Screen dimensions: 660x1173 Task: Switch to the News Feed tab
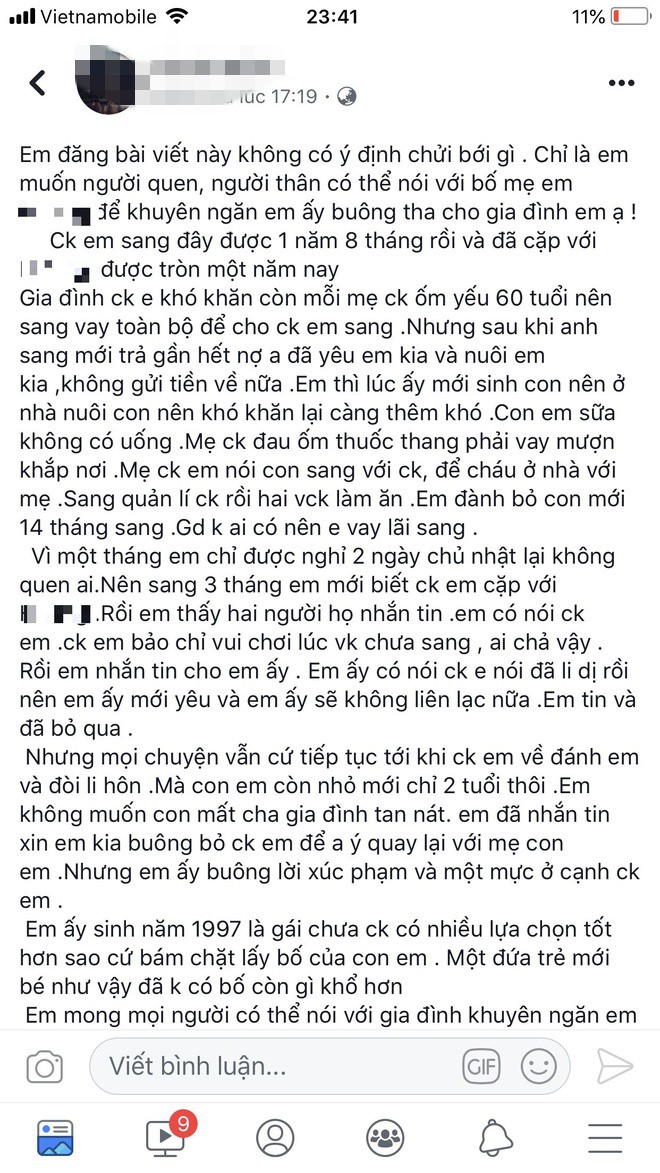56,1137
